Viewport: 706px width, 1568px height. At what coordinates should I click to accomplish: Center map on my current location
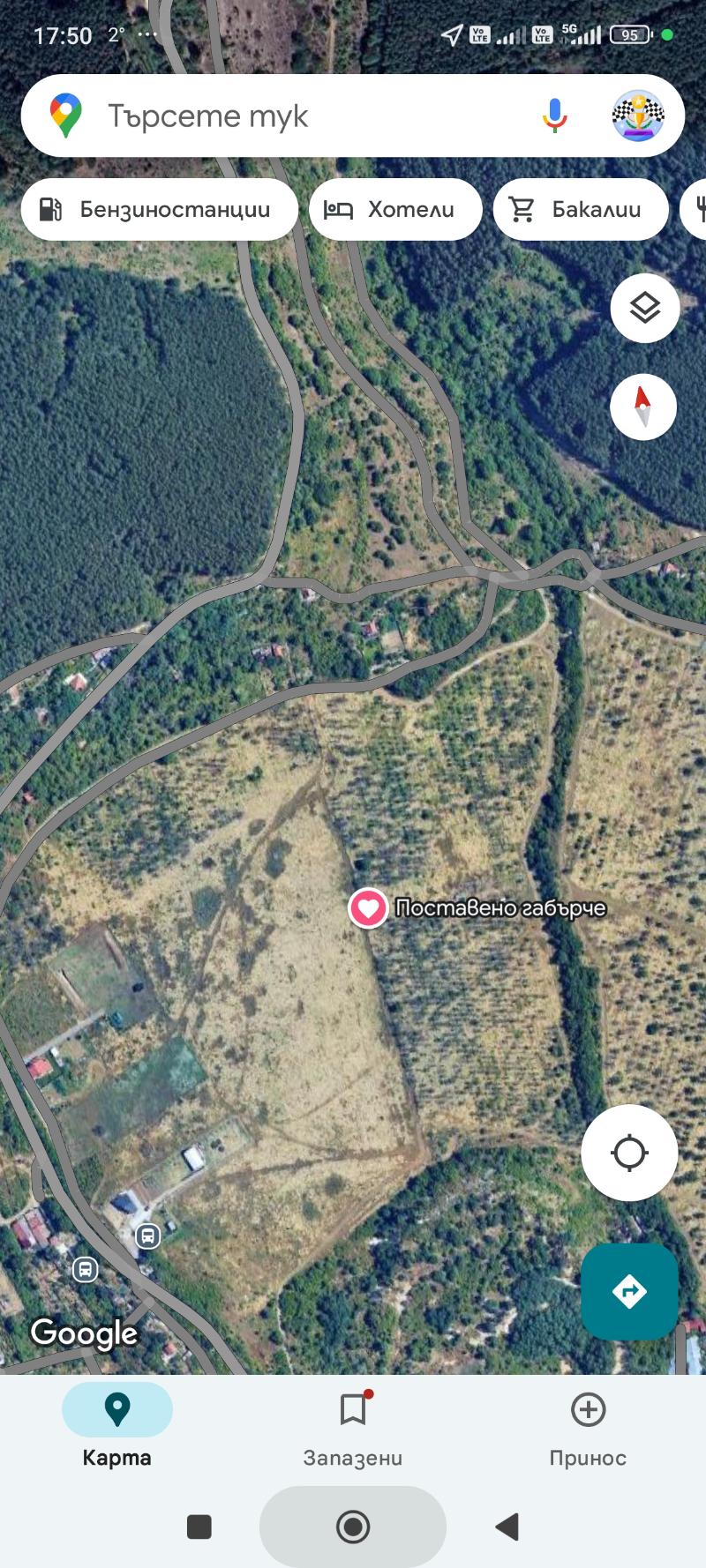coord(629,1153)
